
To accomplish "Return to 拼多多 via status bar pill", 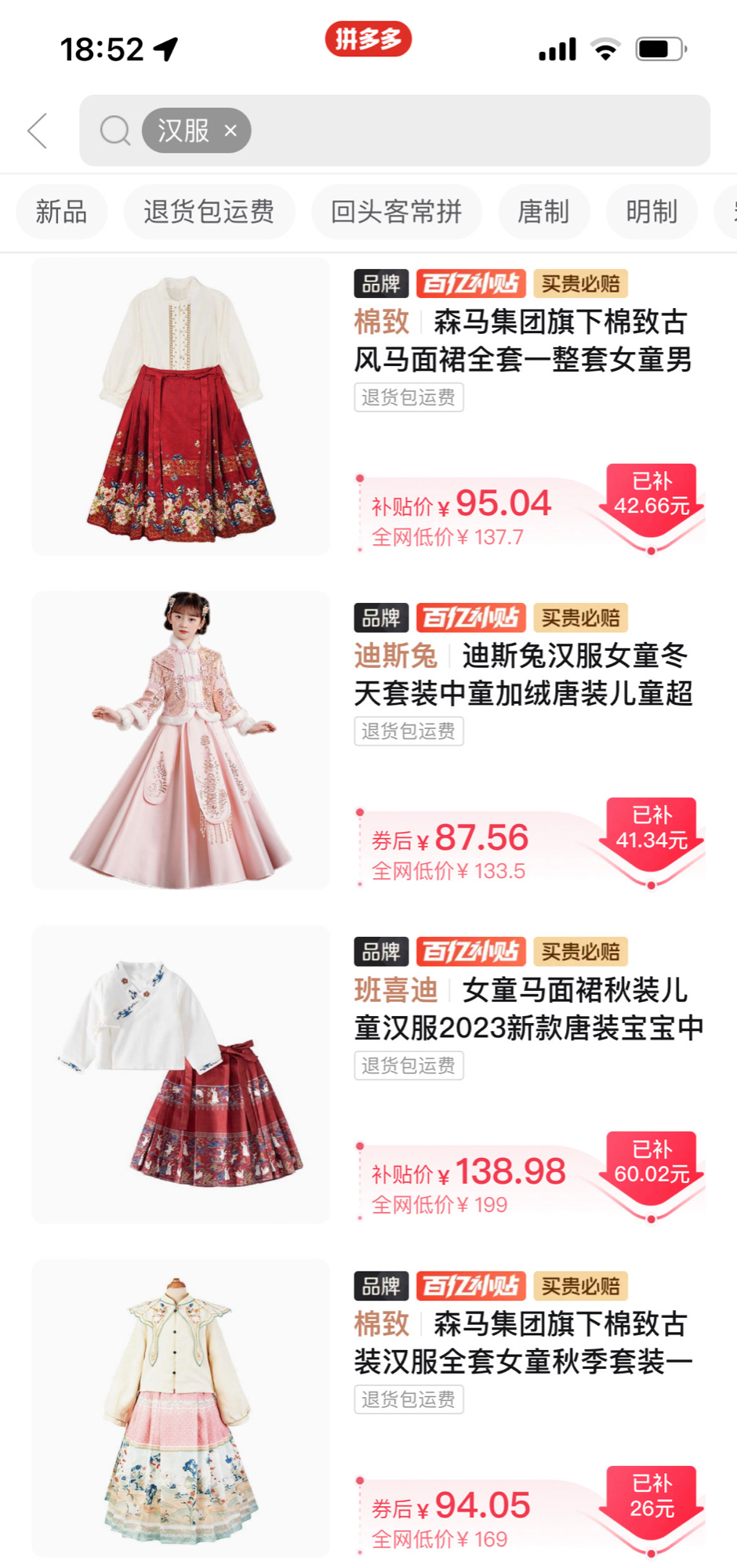I will tap(368, 38).
